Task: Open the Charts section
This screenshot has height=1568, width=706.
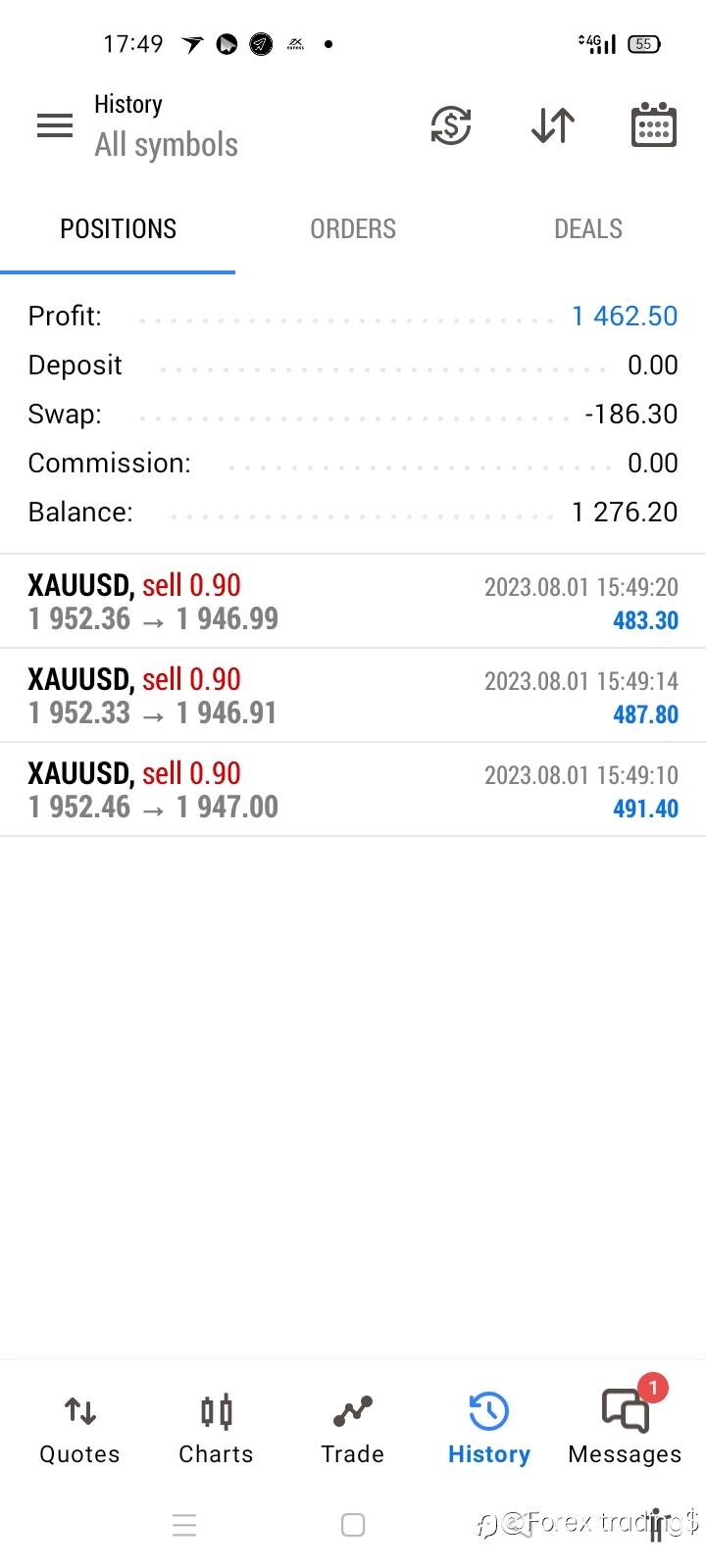Action: pyautogui.click(x=216, y=1429)
